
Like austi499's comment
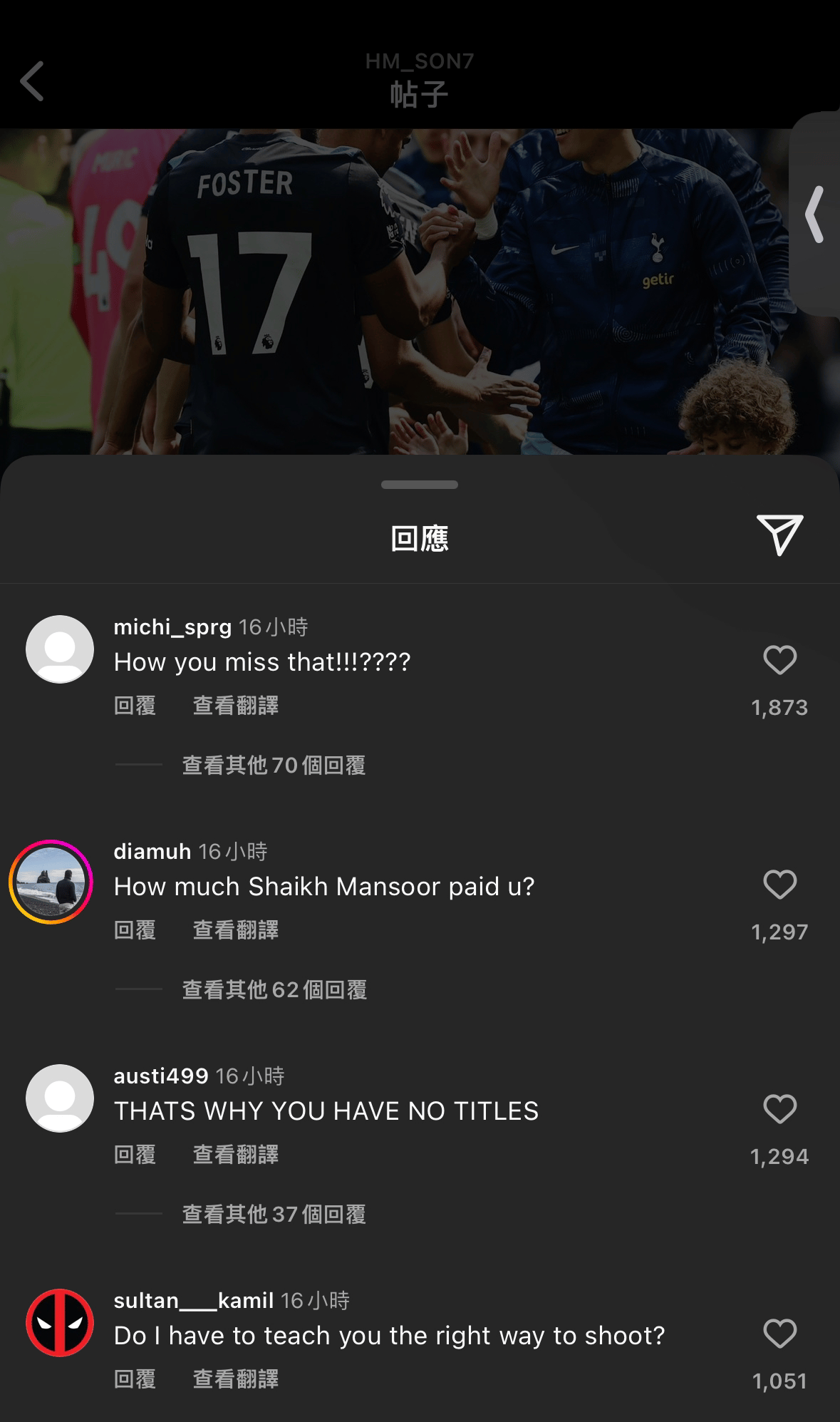point(779,1109)
